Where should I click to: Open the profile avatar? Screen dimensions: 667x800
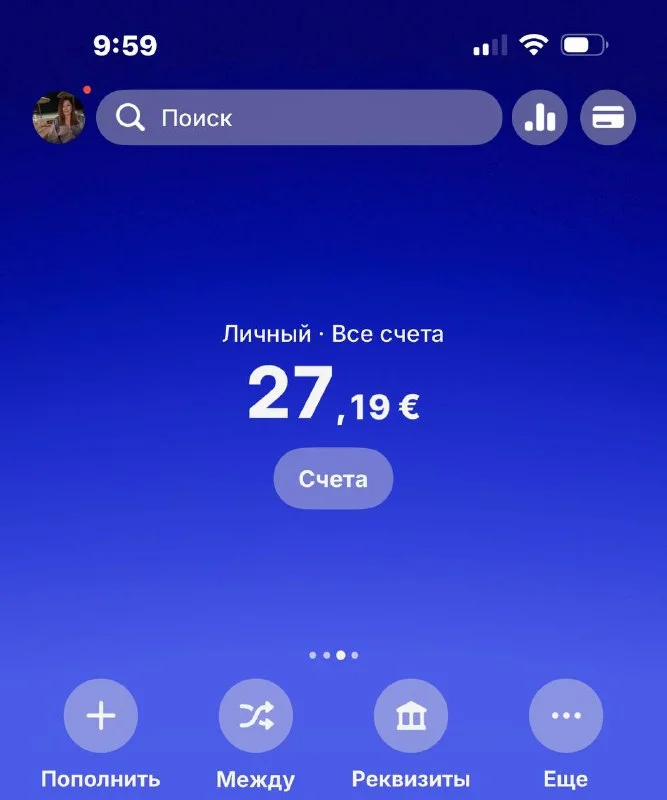[x=59, y=118]
